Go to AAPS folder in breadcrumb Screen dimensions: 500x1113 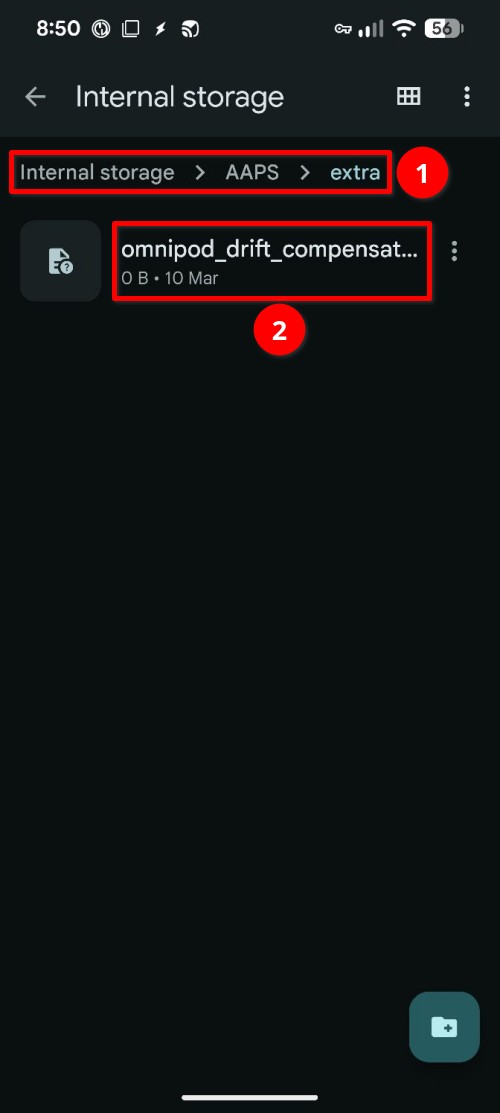pyautogui.click(x=252, y=172)
